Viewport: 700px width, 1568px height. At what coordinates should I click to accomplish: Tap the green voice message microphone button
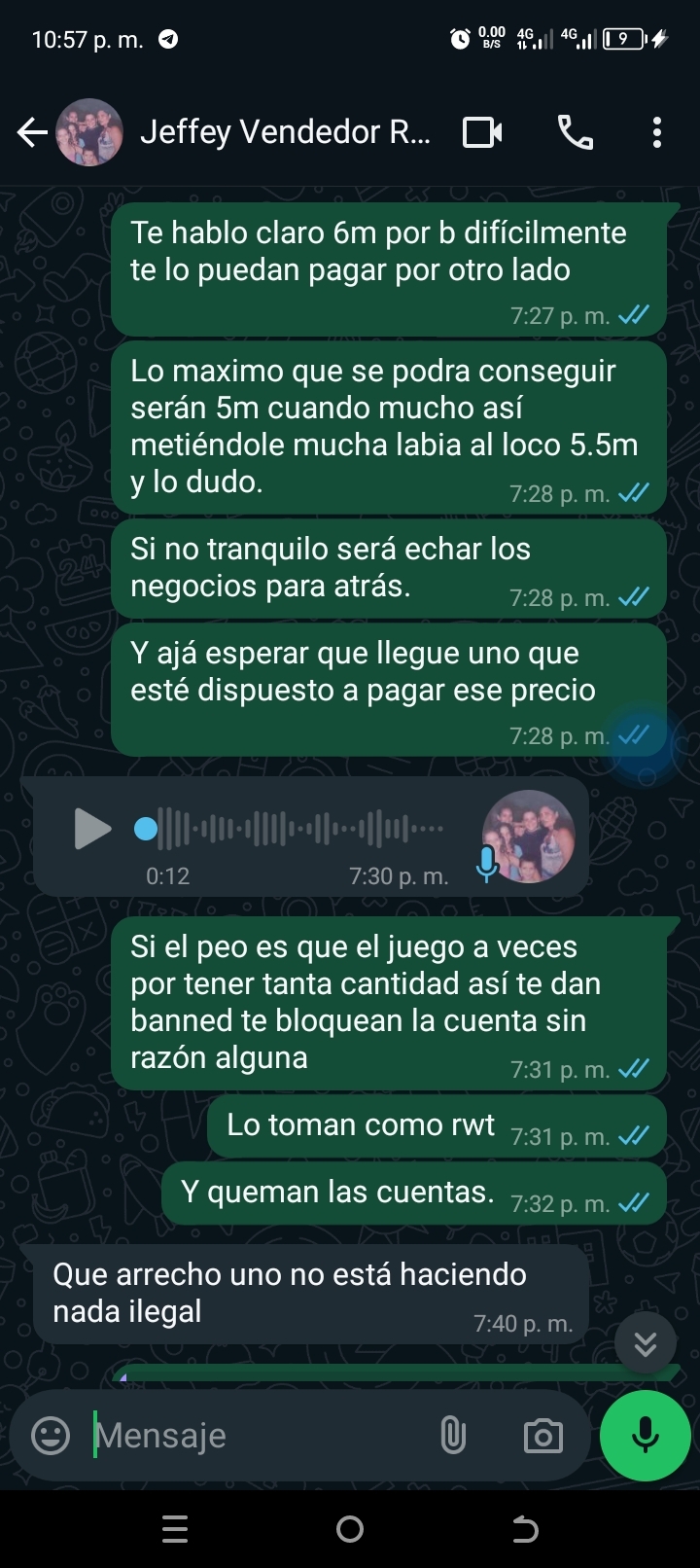tap(646, 1436)
